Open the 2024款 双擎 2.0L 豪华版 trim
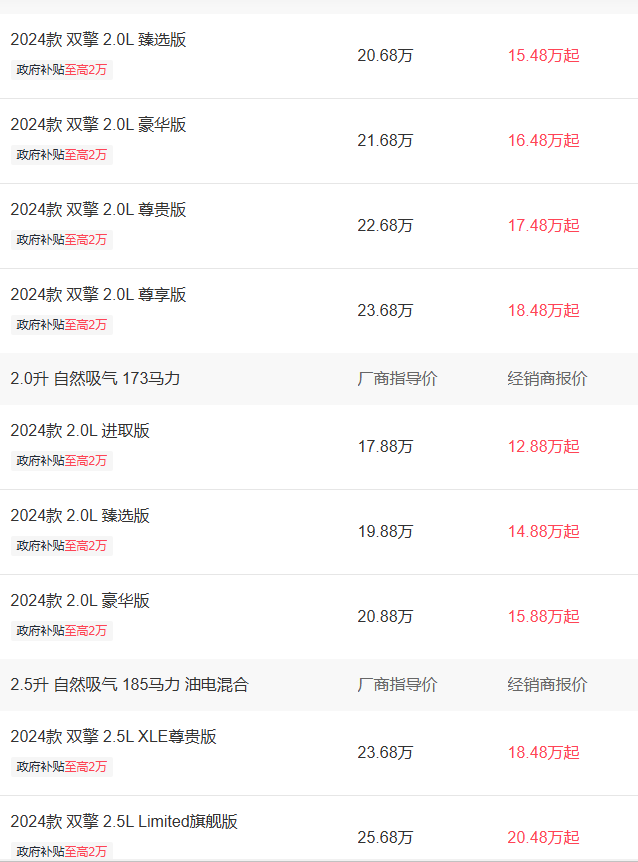 point(98,125)
